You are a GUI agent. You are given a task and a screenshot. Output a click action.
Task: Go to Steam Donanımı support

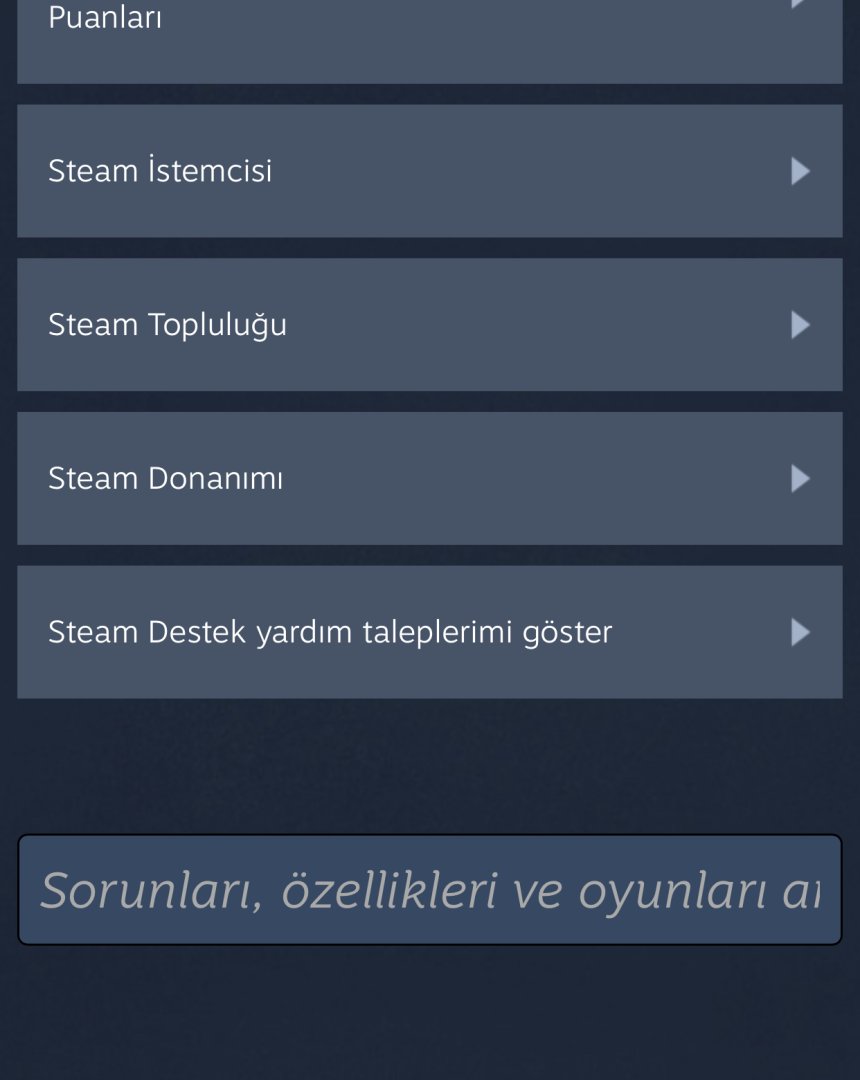pos(429,479)
